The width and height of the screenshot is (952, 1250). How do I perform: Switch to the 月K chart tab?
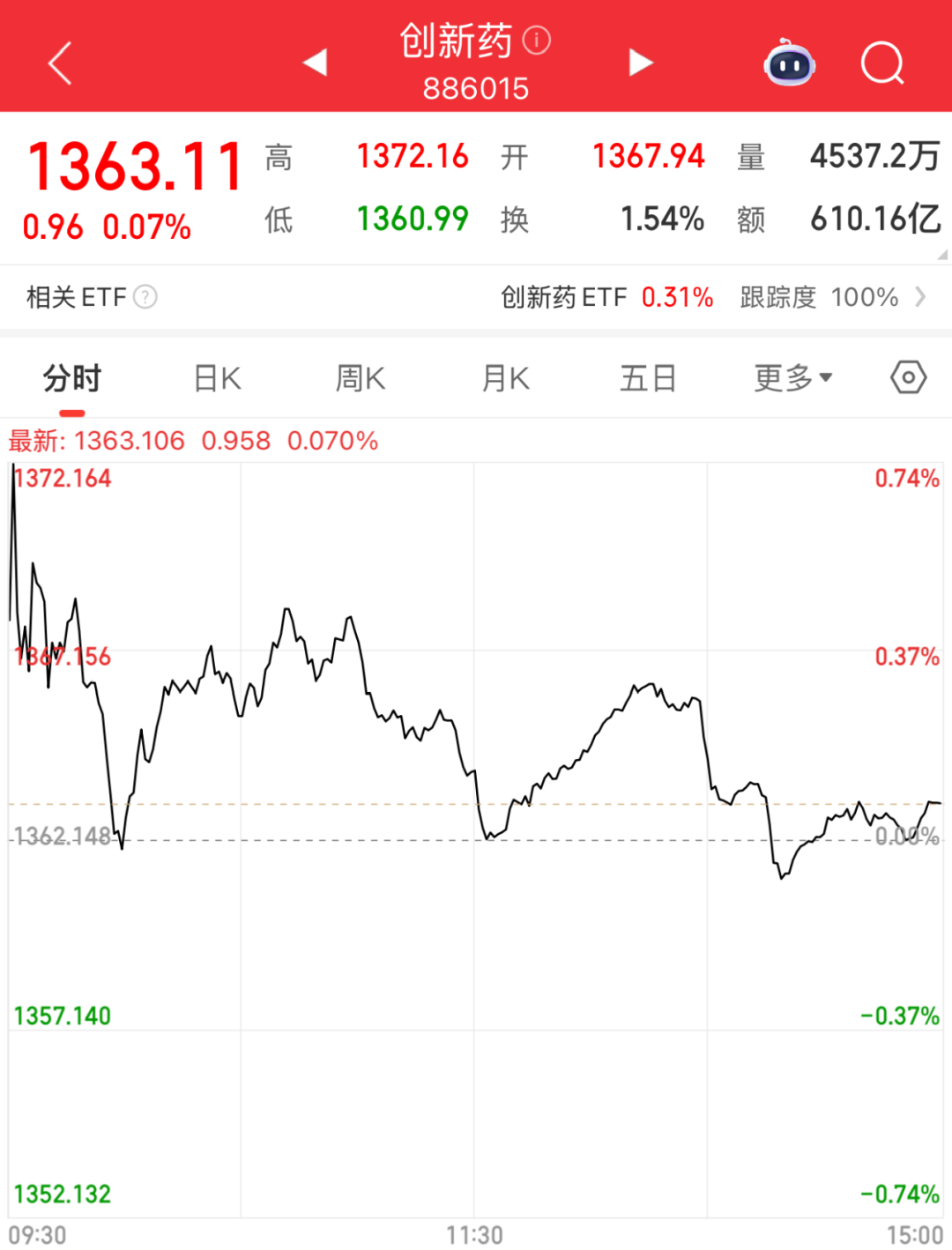(505, 379)
